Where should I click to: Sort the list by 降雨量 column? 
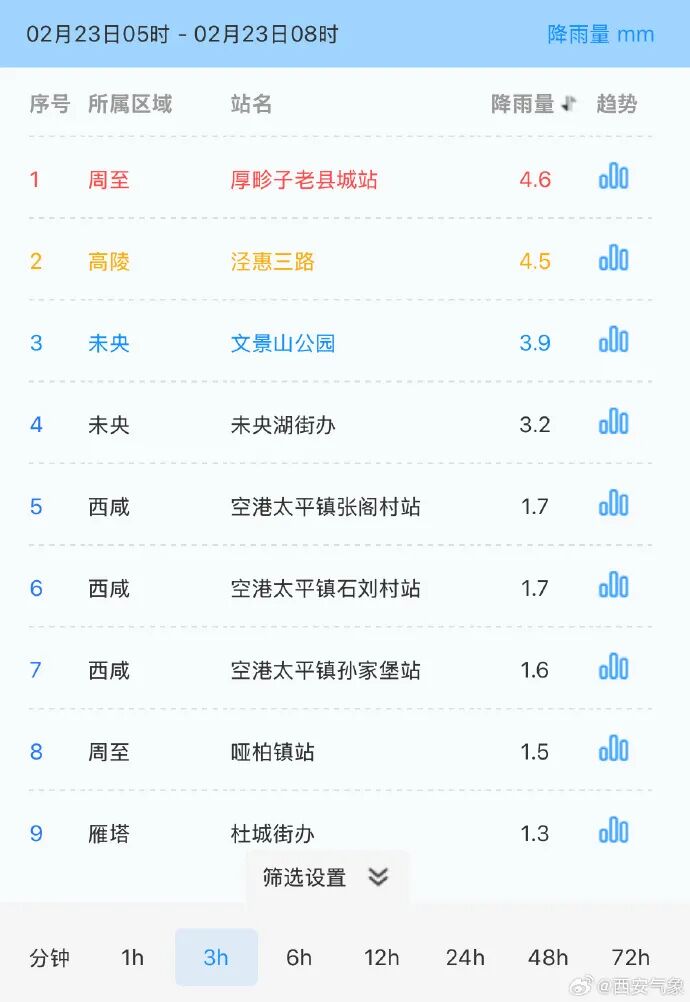coord(534,104)
